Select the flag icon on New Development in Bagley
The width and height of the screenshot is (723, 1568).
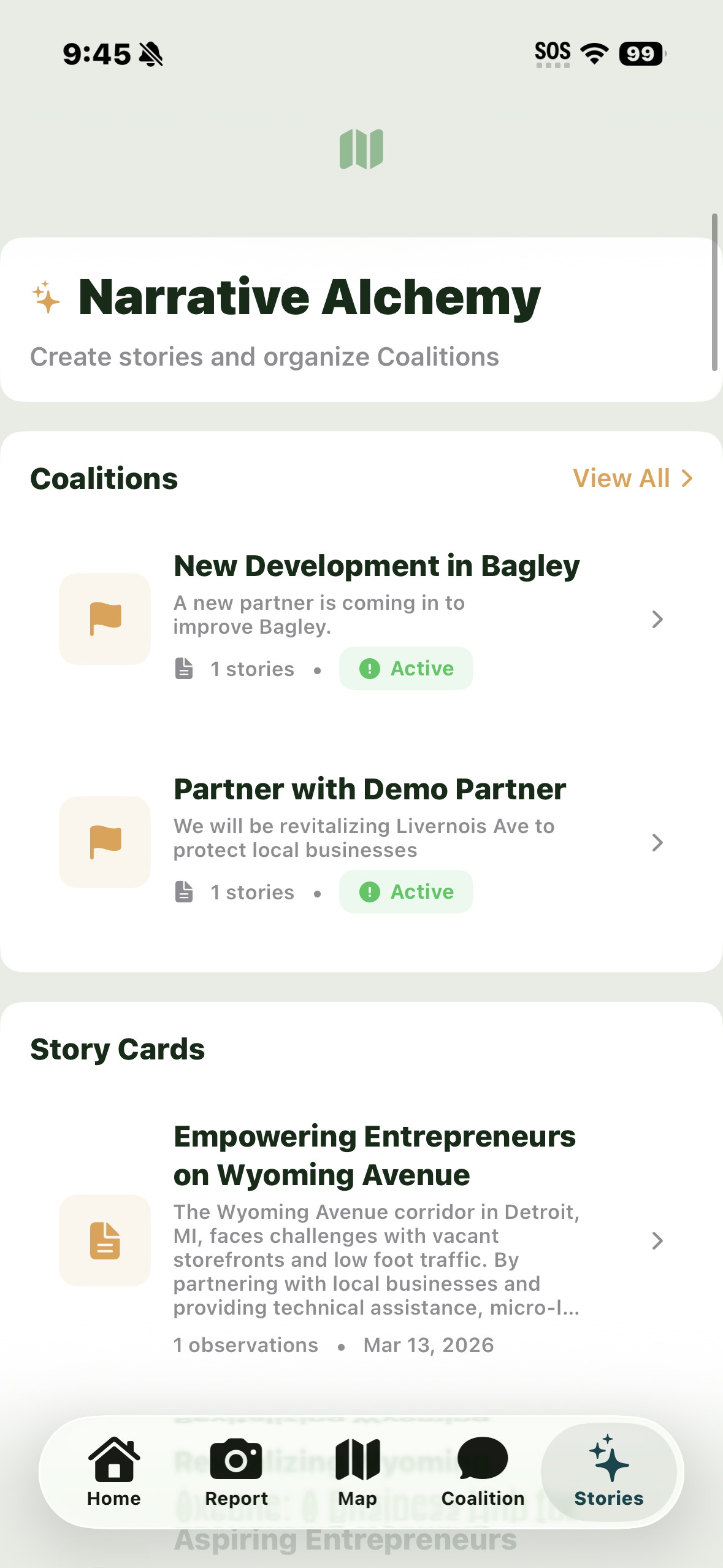tap(104, 618)
